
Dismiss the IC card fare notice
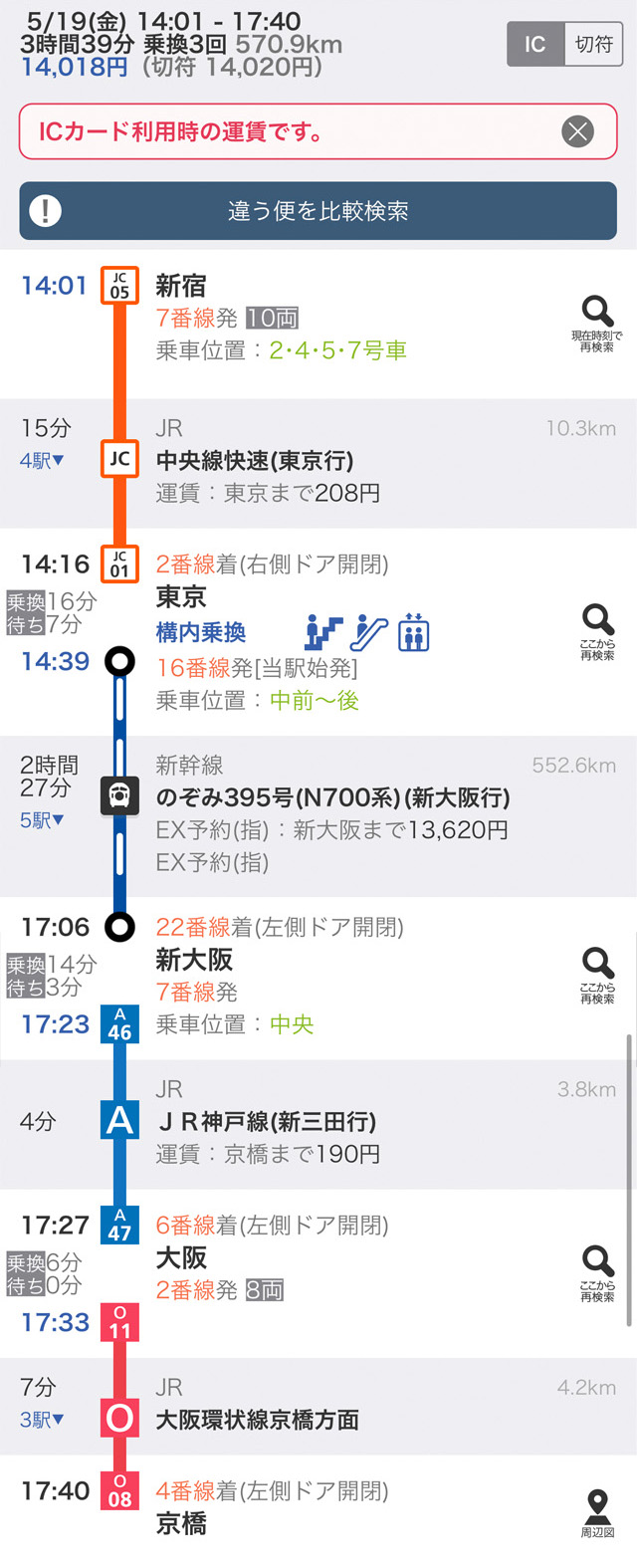[577, 131]
